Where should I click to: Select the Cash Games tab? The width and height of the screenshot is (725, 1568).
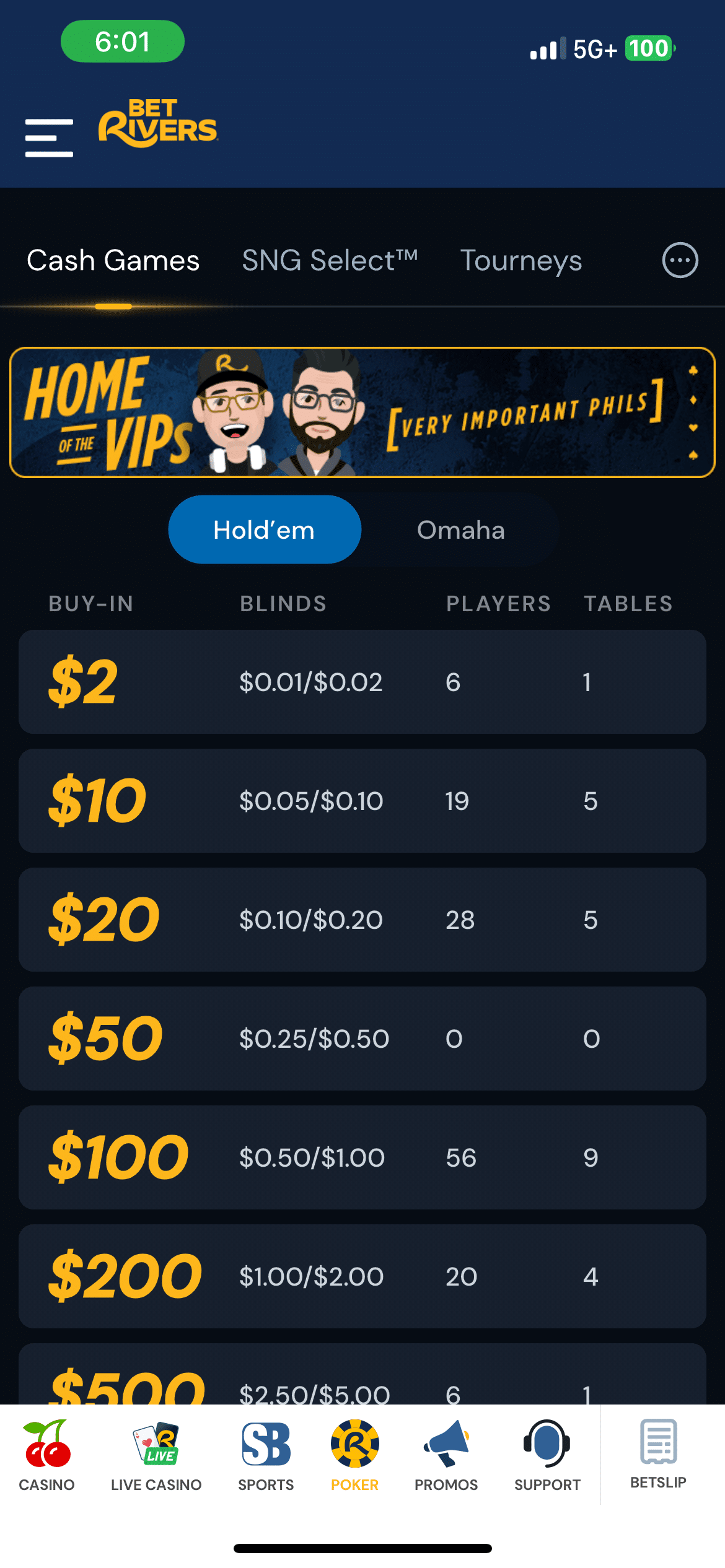(x=113, y=261)
